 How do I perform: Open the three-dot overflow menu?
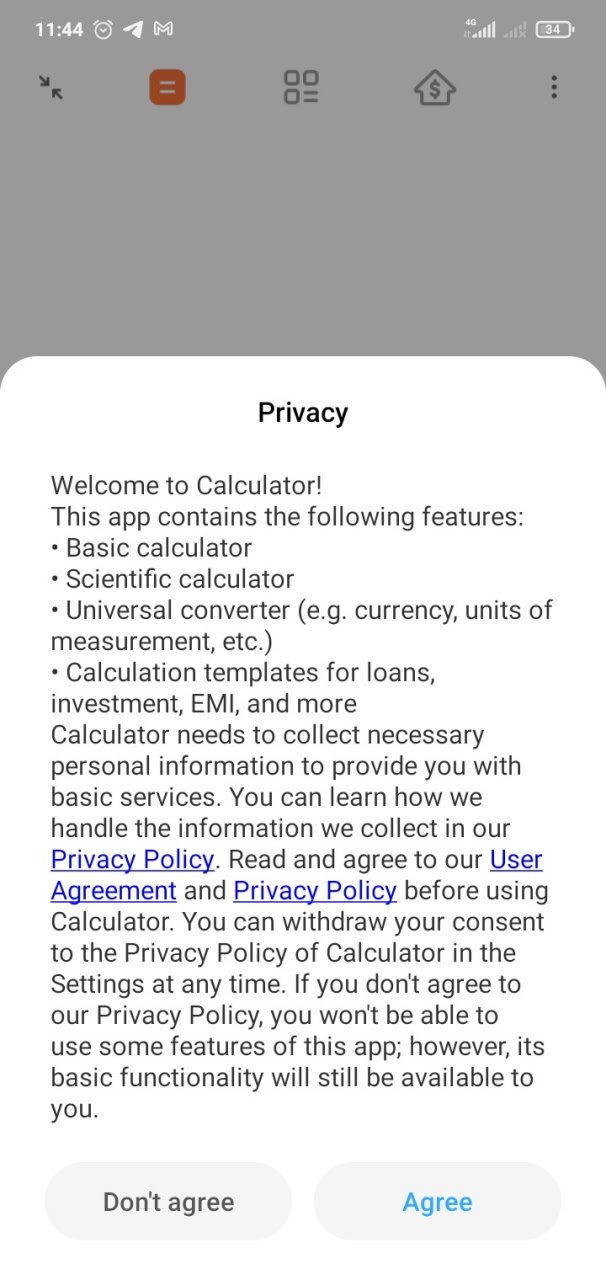553,87
